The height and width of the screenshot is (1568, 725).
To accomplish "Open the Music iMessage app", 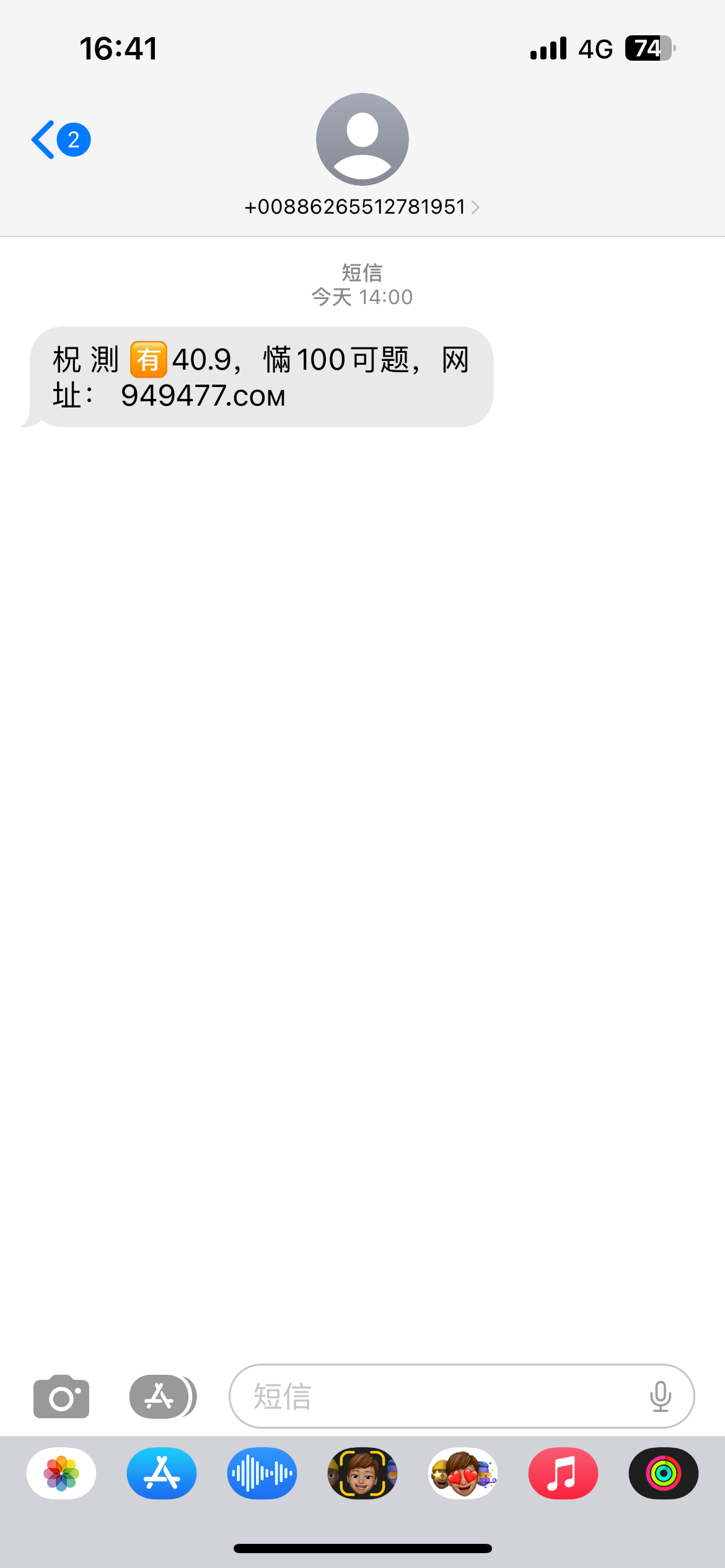I will 563,1473.
